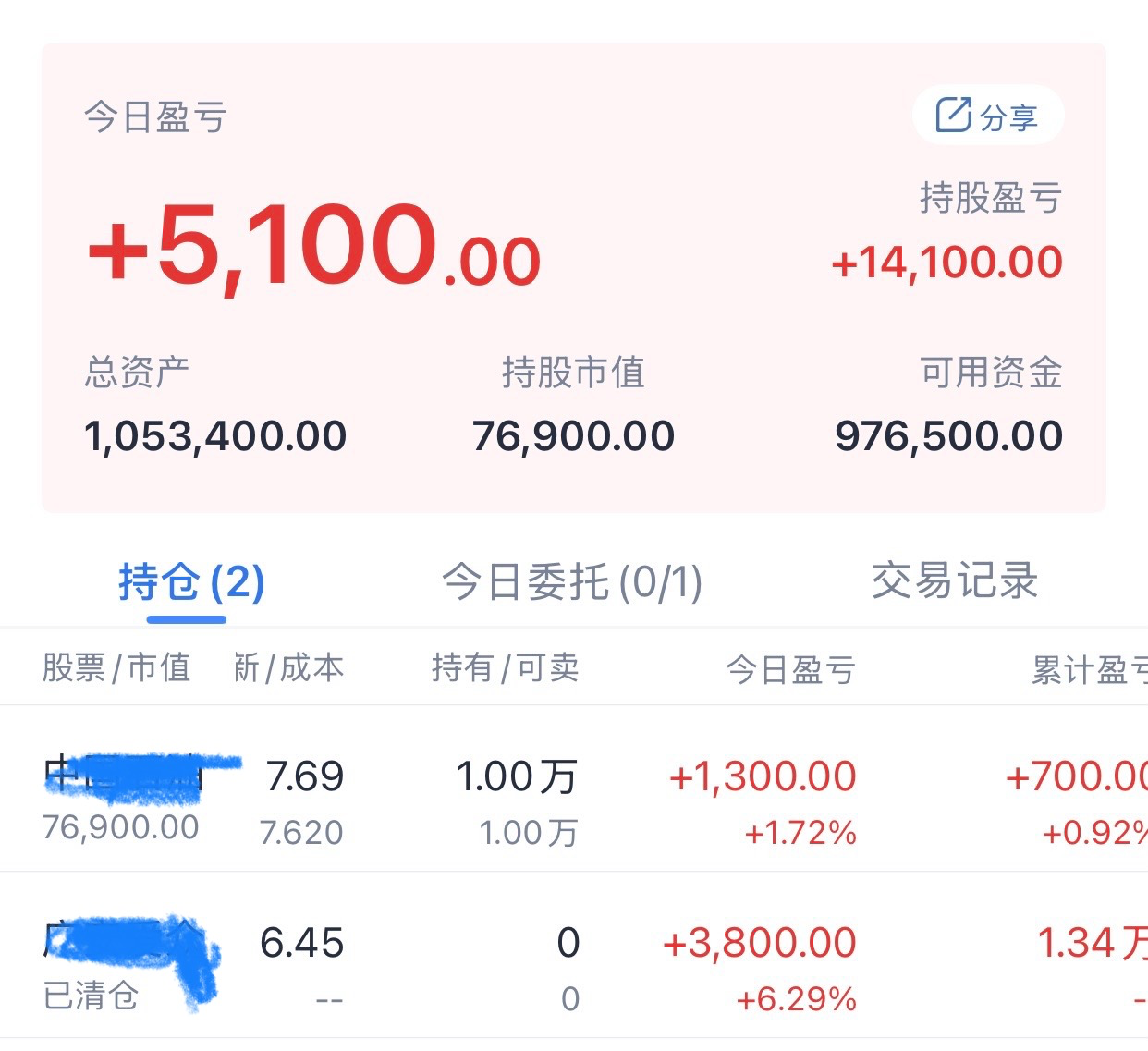Switch to the 今日委托 (0/1) tab
The height and width of the screenshot is (1051, 1148).
572,583
